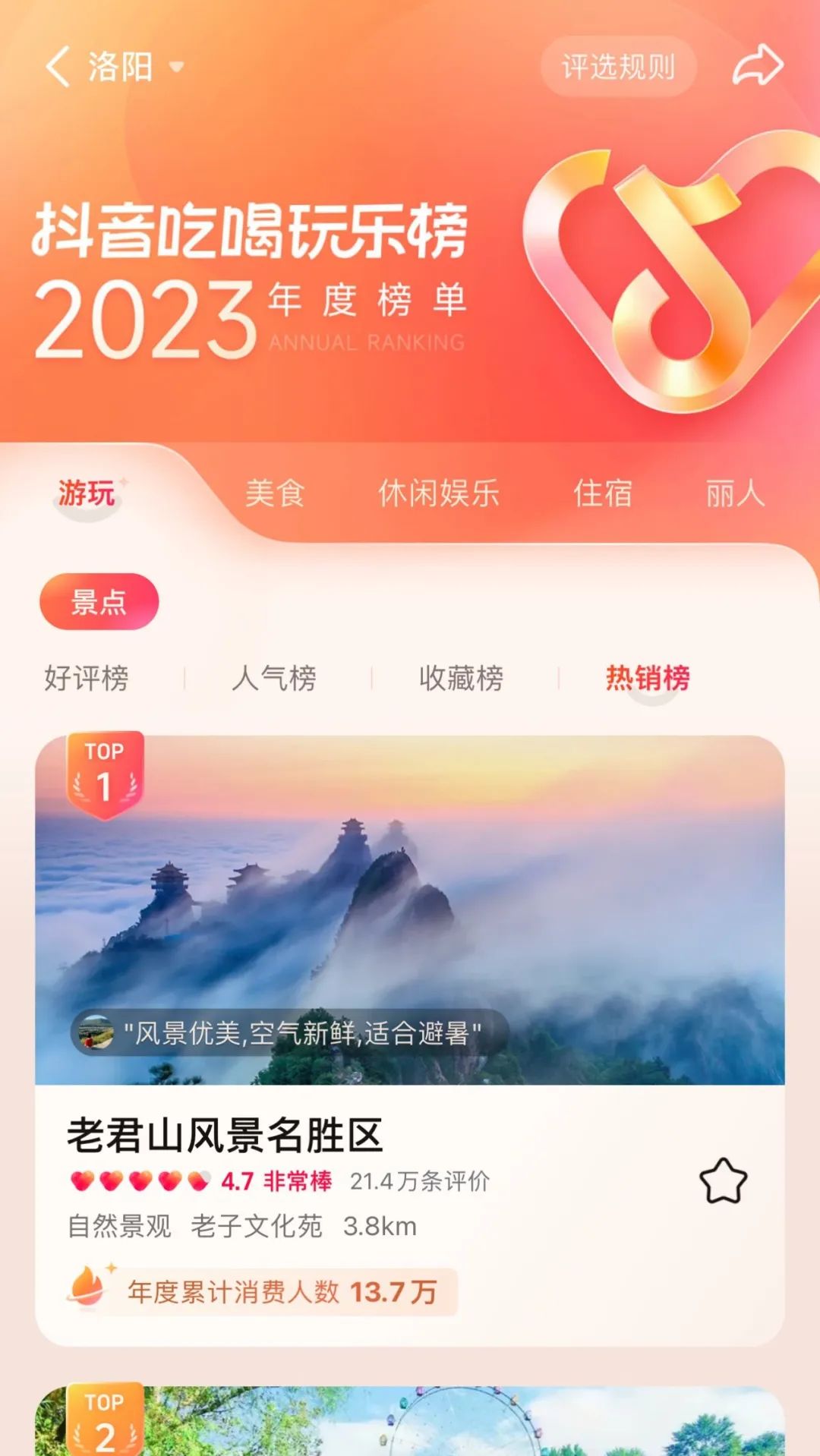The width and height of the screenshot is (820, 1456).
Task: Switch to the 休闲娱乐 tab
Action: pyautogui.click(x=439, y=493)
